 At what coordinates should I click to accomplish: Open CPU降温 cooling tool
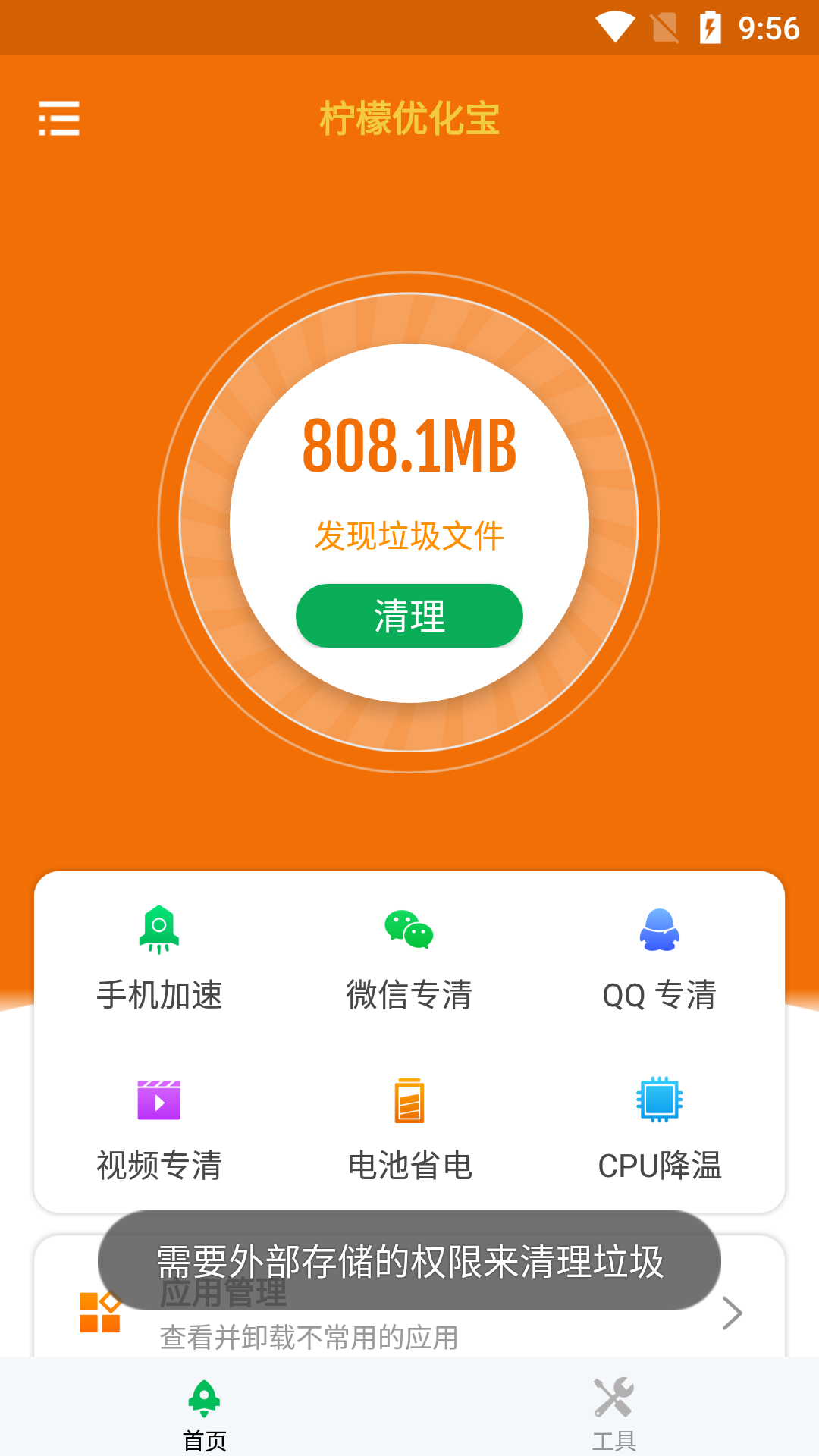(x=659, y=1130)
